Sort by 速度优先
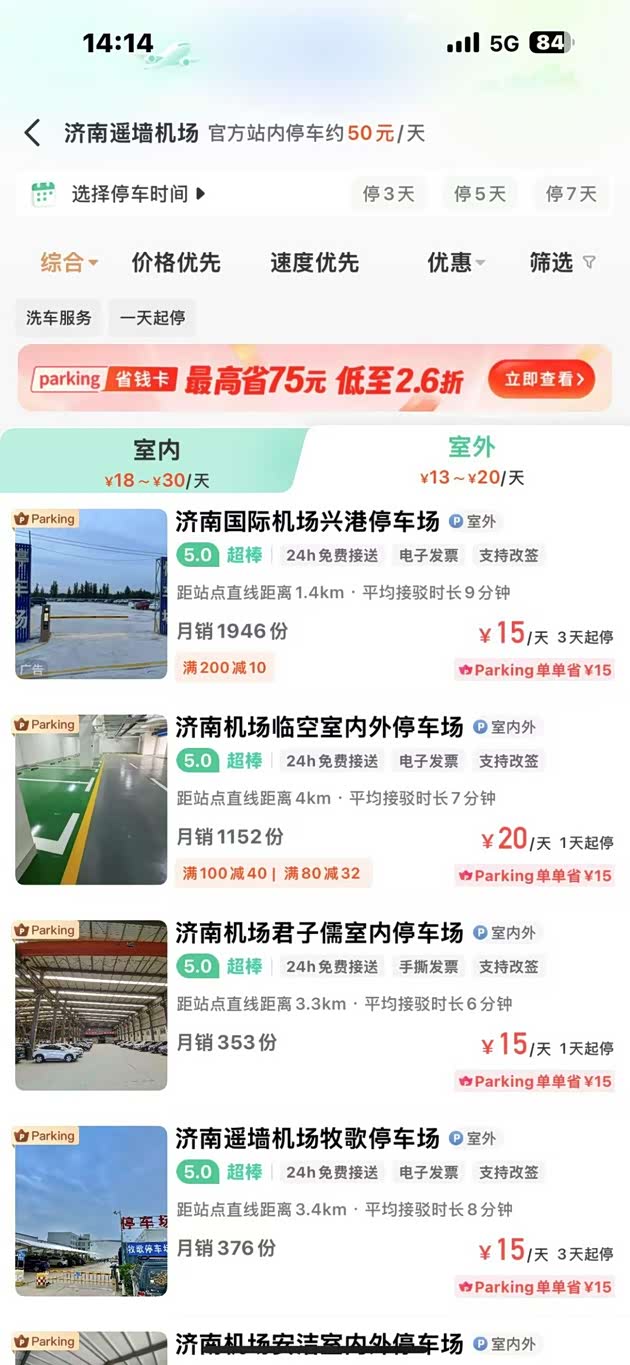 [314, 263]
